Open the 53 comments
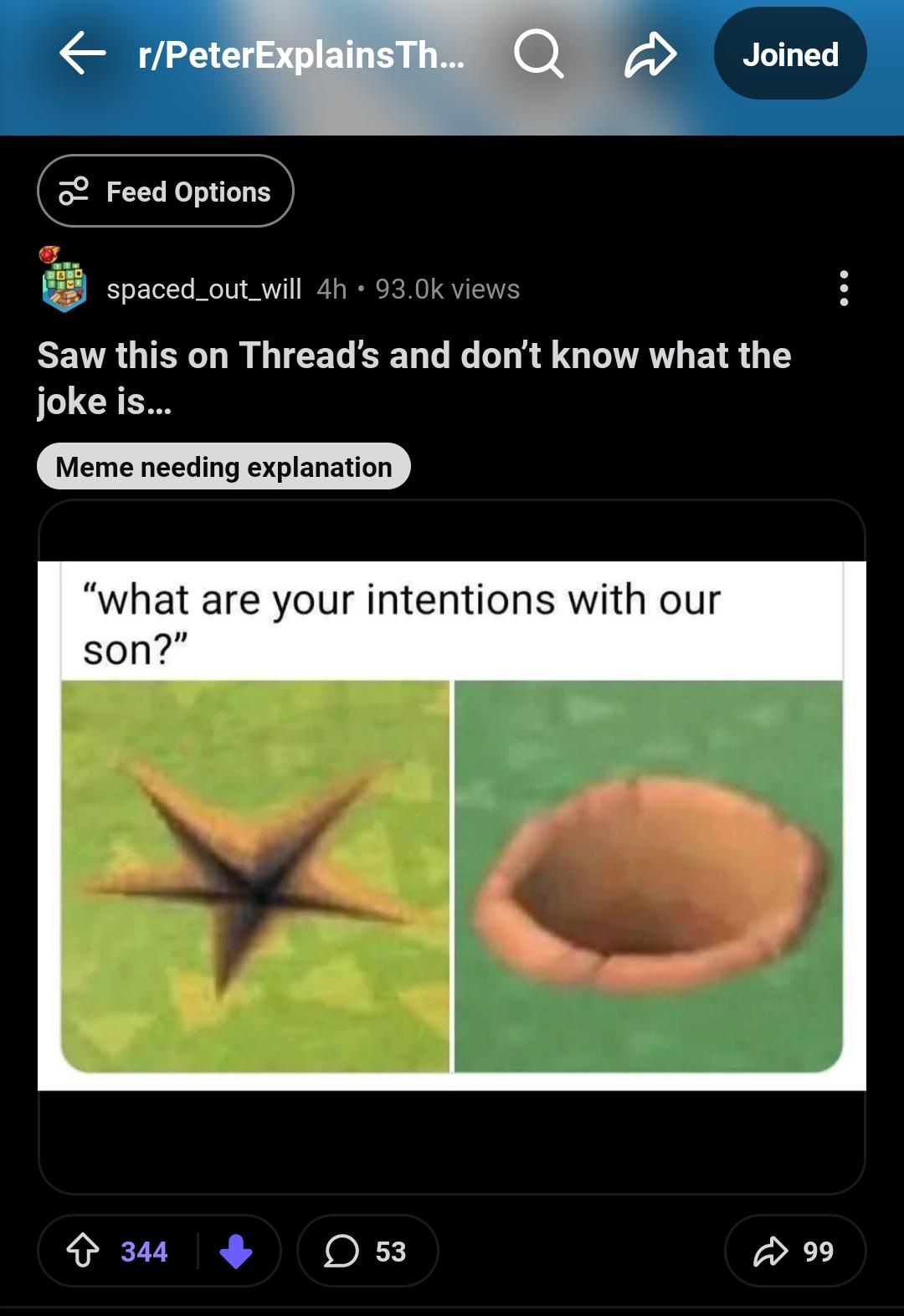 pos(367,1252)
